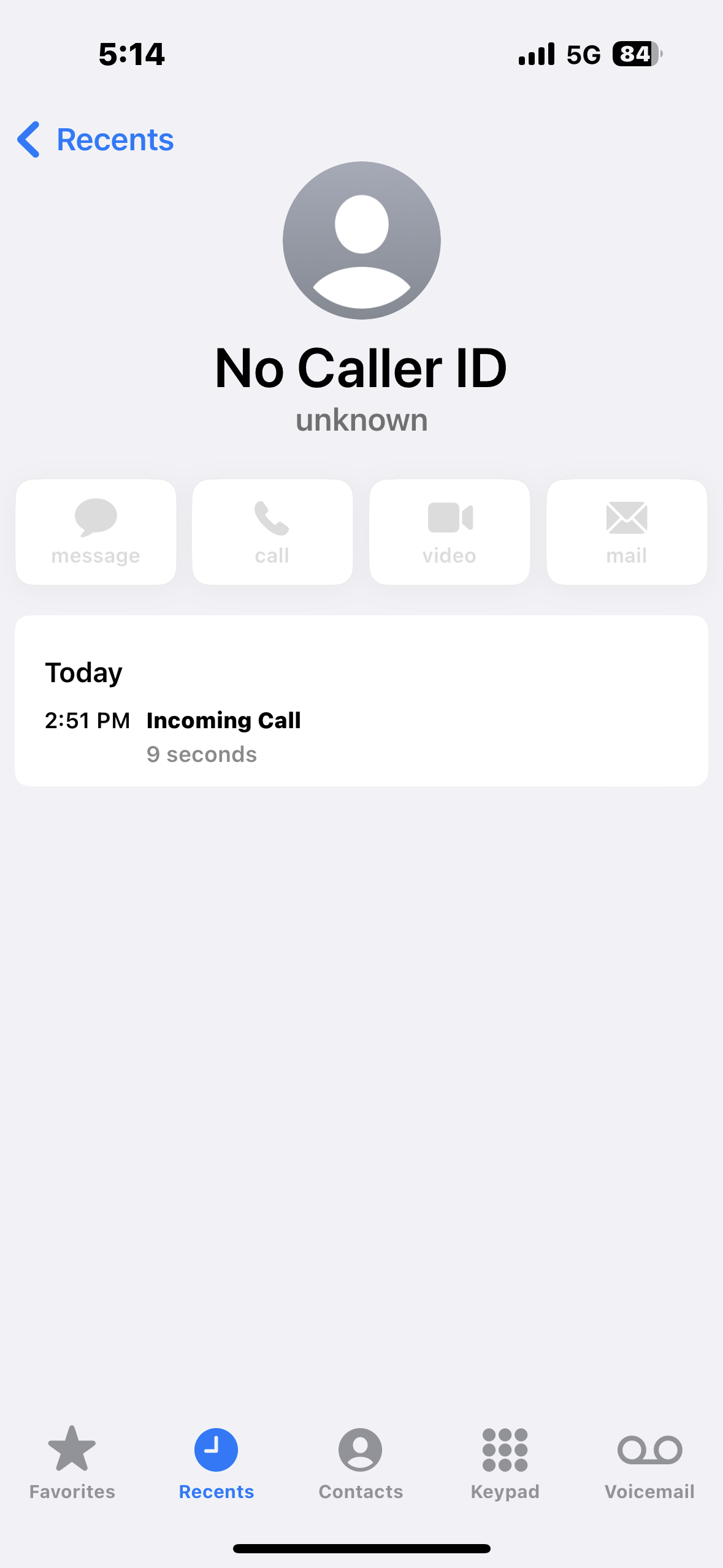The image size is (723, 1568).
Task: Tap the video button
Action: 449,532
